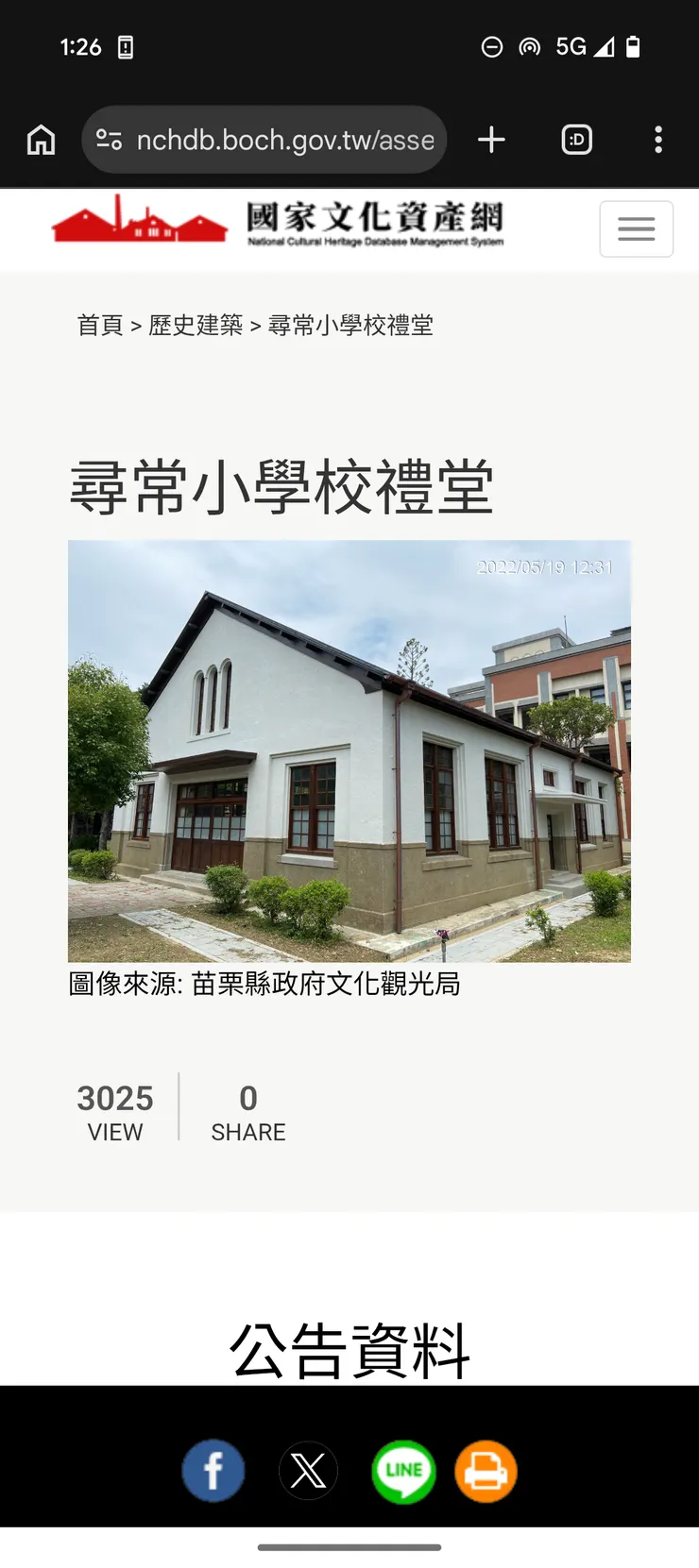Share page via LINE
Image resolution: width=699 pixels, height=1568 pixels.
point(403,1471)
